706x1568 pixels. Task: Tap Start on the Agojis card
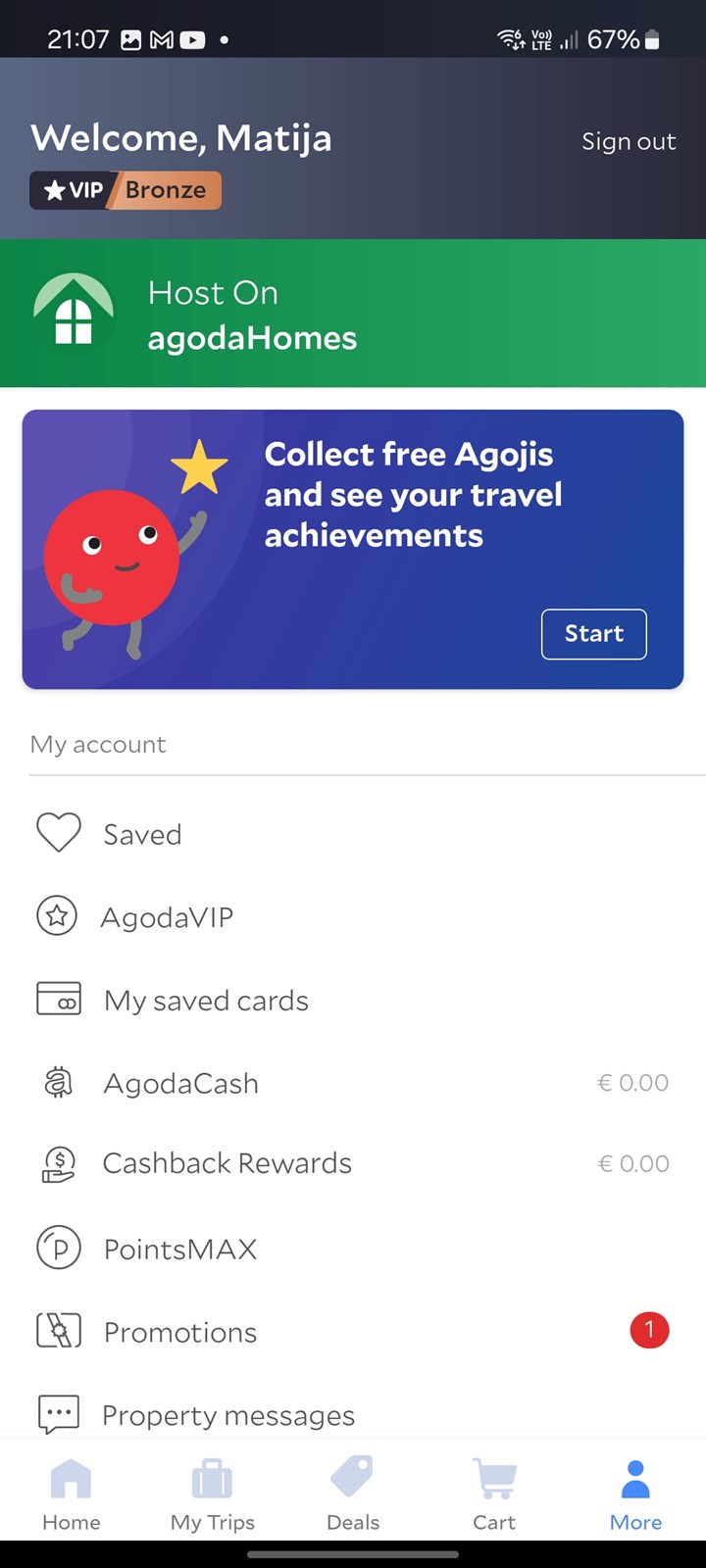[x=594, y=634]
